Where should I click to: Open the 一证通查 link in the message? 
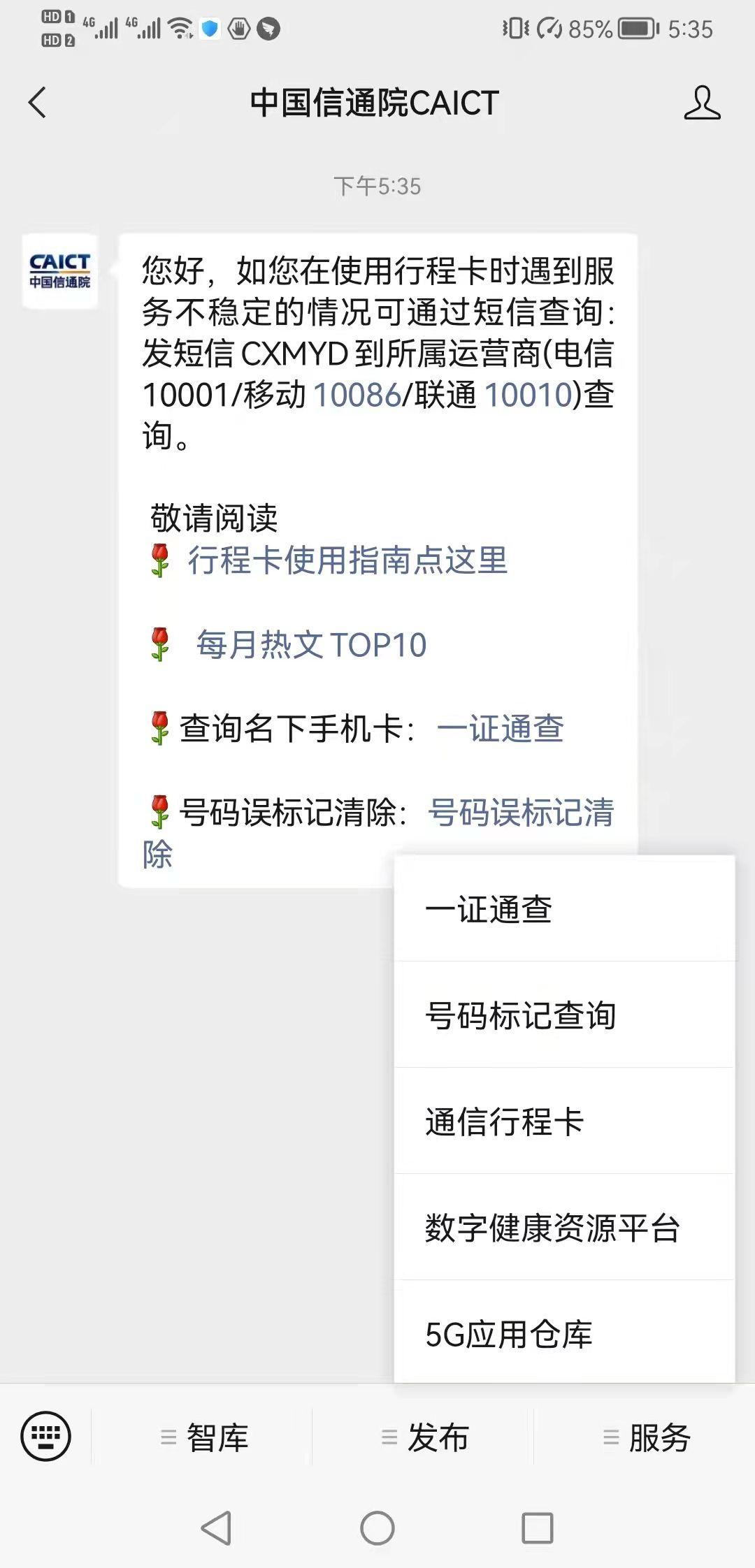pos(501,728)
